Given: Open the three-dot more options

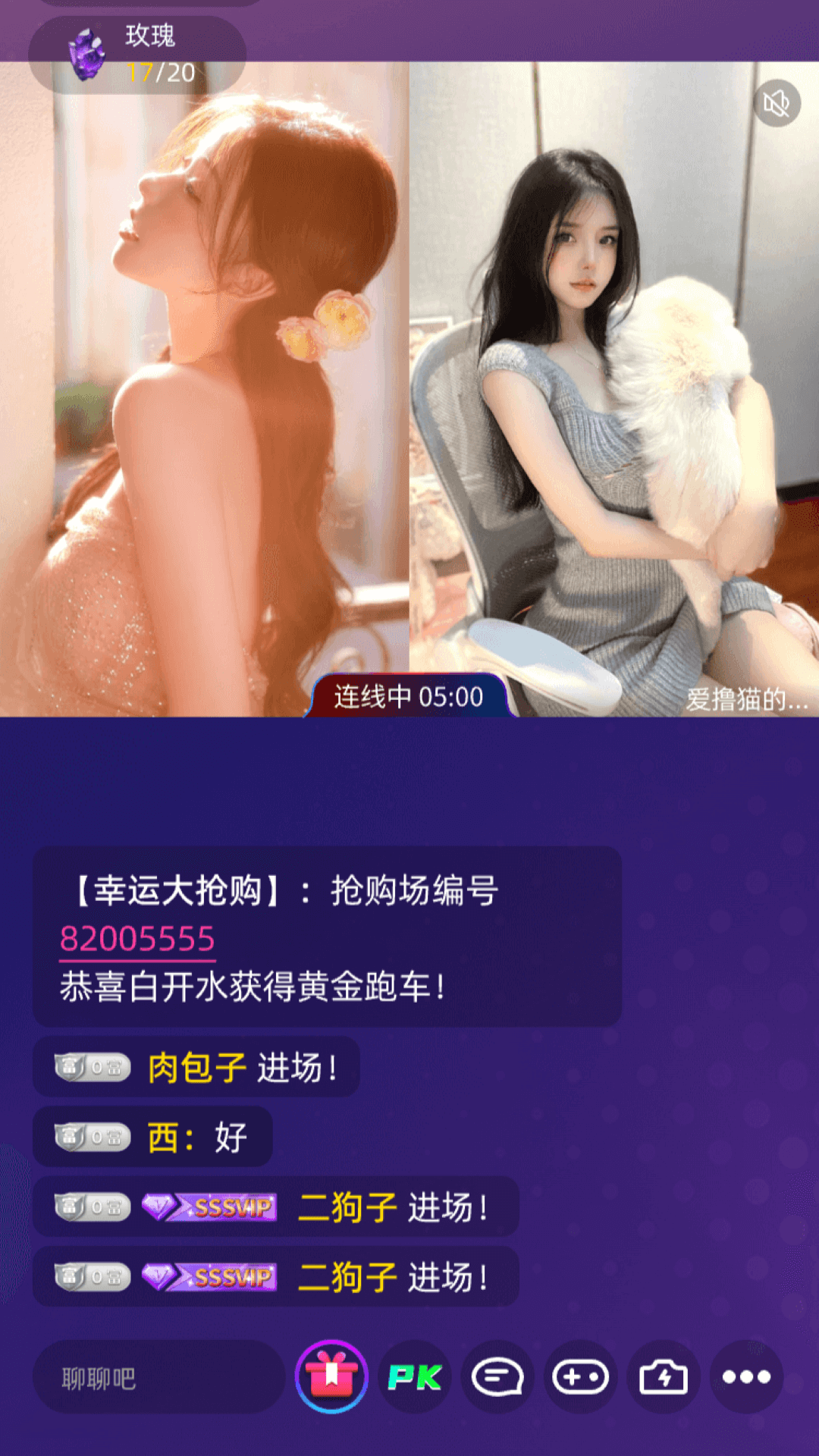Looking at the screenshot, I should pyautogui.click(x=746, y=1376).
